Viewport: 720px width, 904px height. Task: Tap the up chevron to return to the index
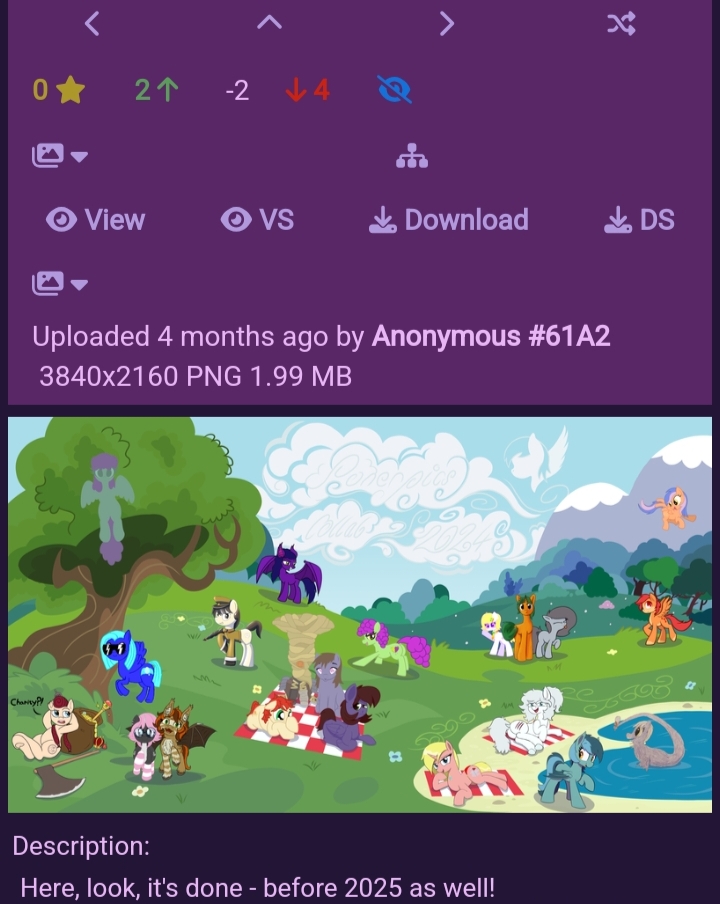(x=269, y=23)
